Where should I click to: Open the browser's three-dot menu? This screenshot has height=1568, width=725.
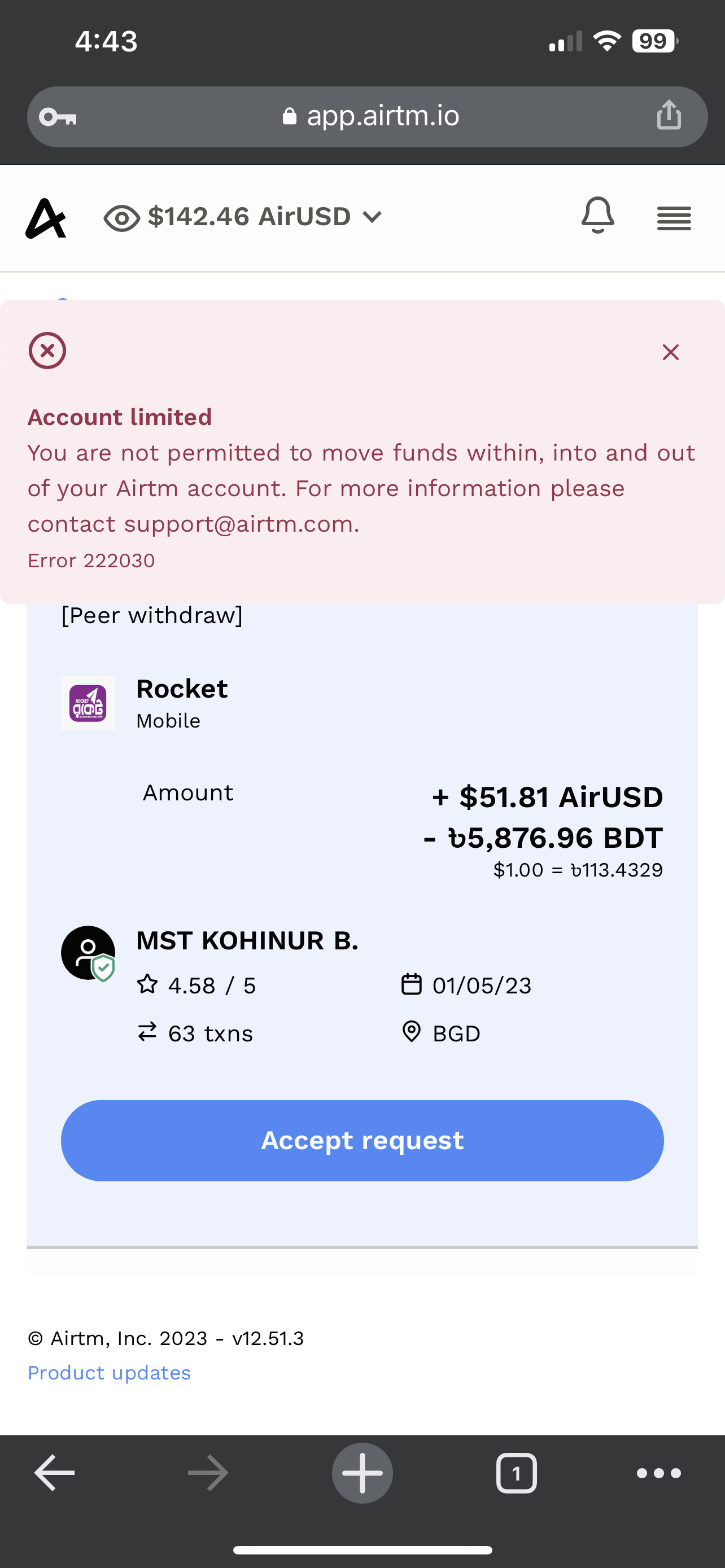658,1473
